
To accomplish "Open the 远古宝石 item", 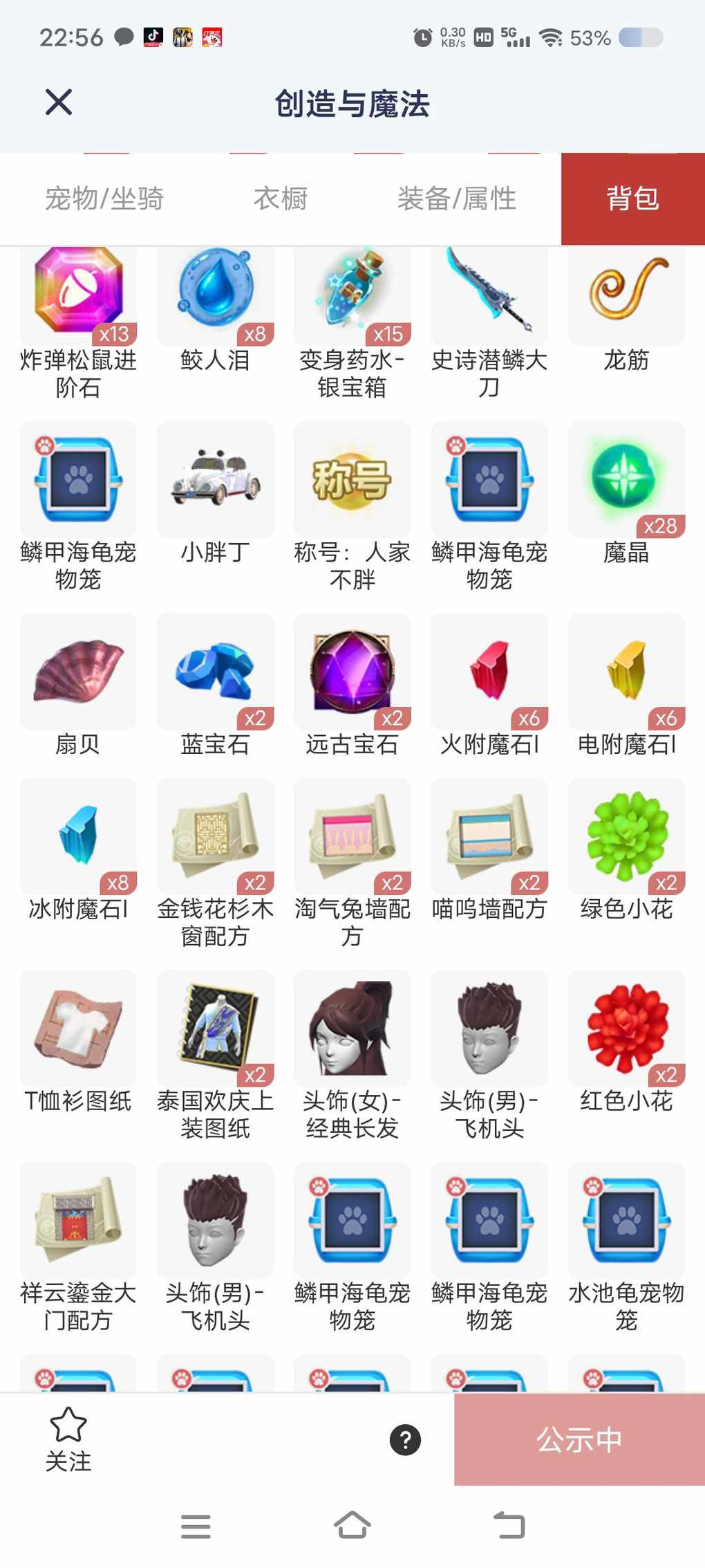I will pos(352,672).
